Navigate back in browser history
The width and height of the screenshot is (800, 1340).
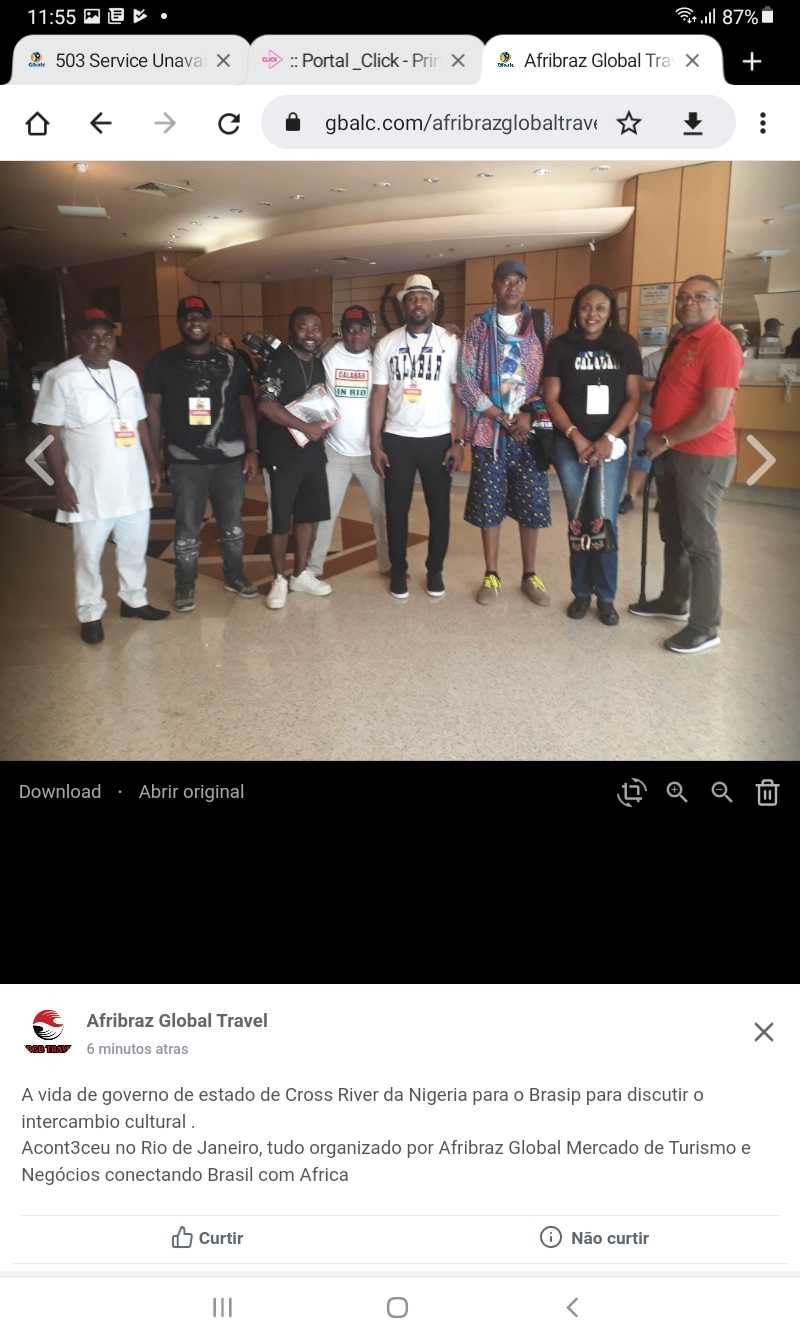point(101,123)
